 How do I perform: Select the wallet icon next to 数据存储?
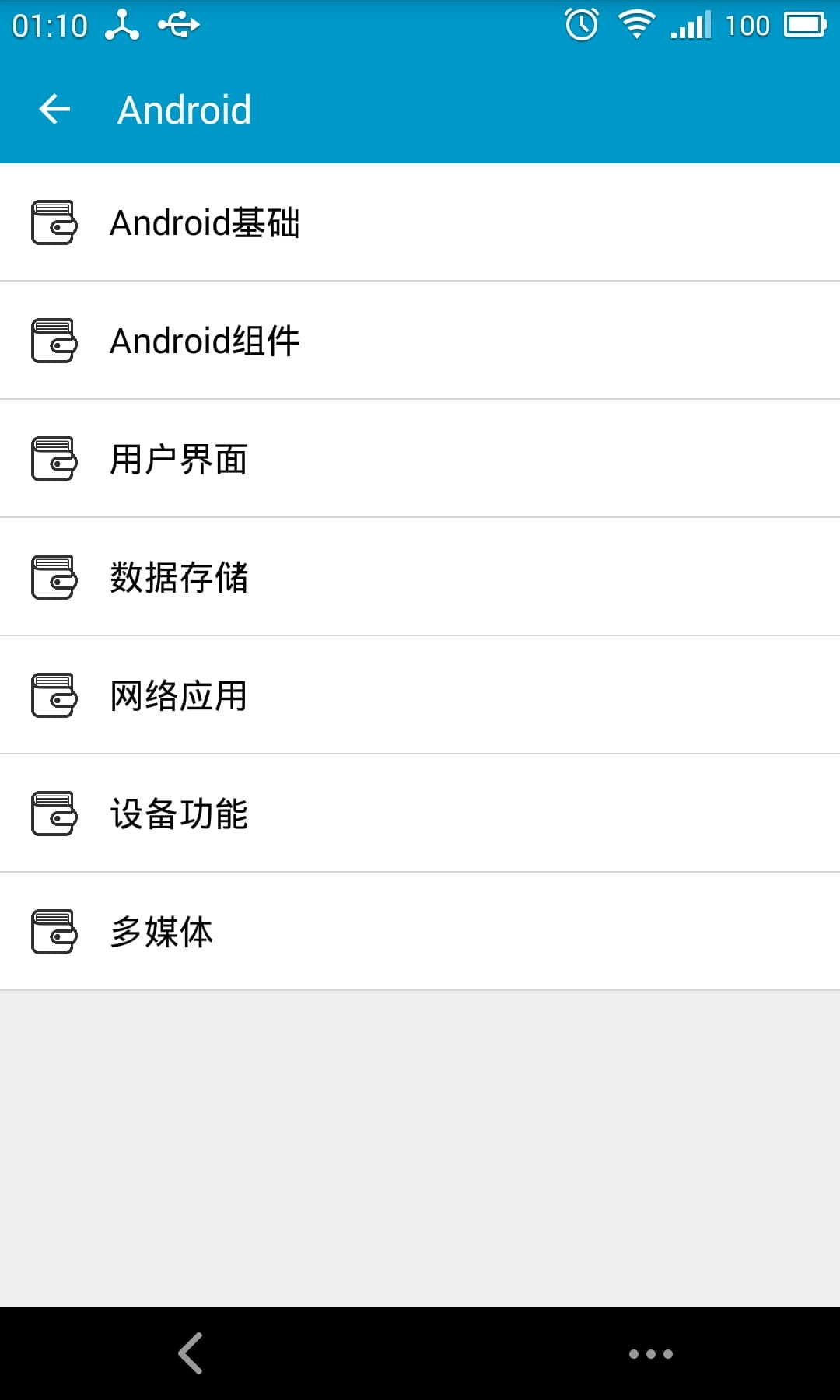[x=53, y=578]
